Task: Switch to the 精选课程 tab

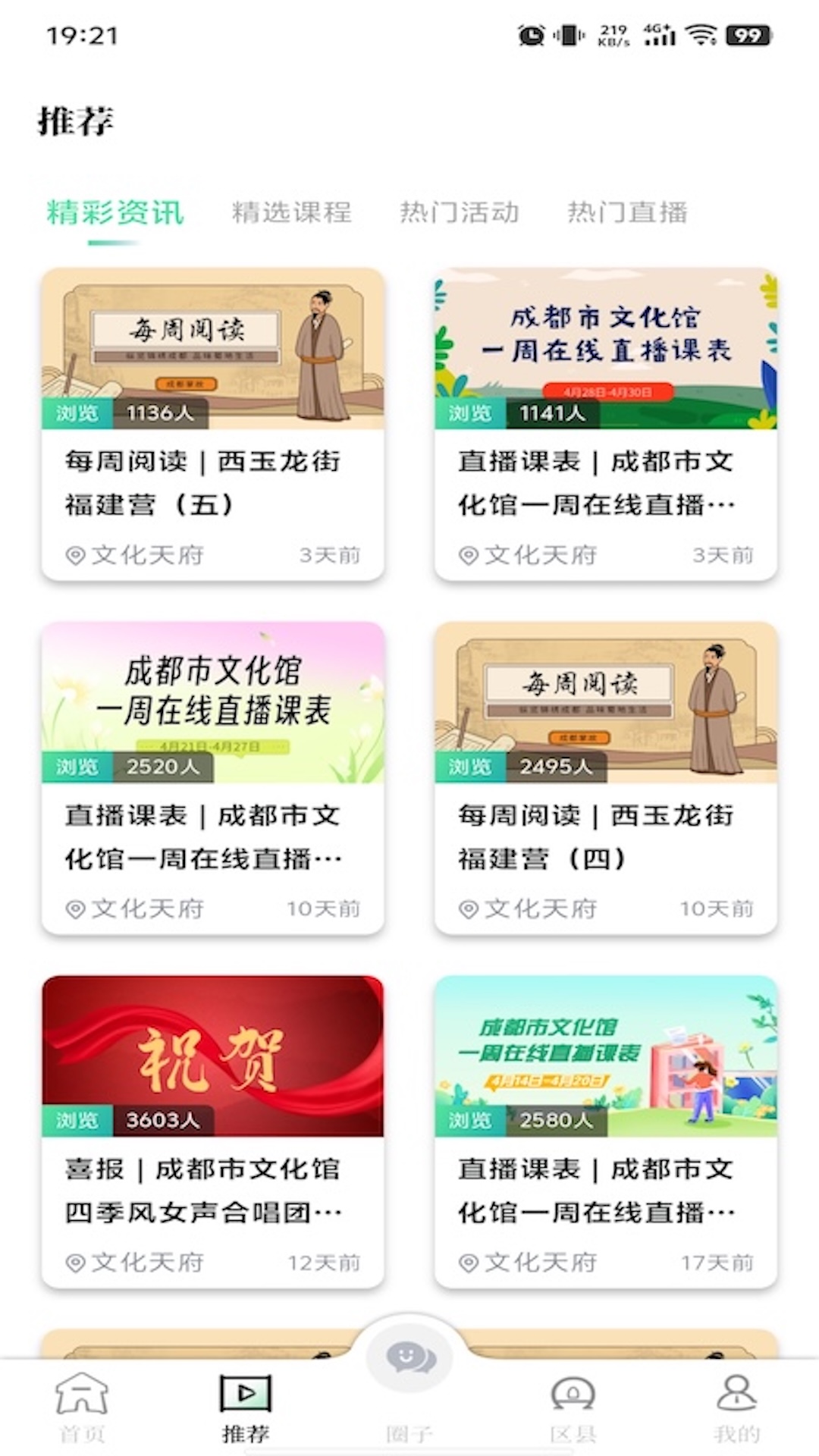Action: point(292,214)
